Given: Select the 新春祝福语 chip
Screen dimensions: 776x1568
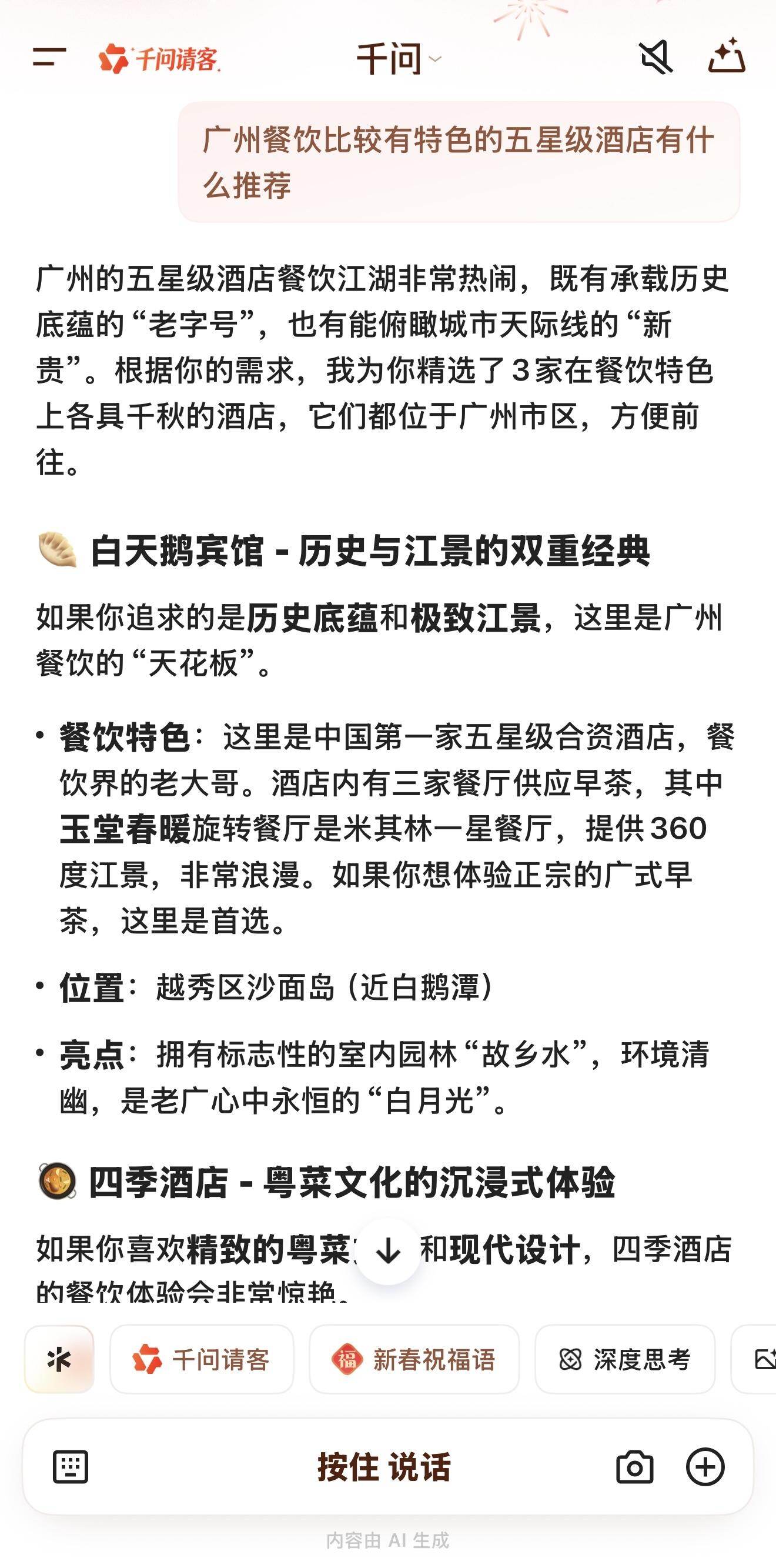Looking at the screenshot, I should point(414,1359).
